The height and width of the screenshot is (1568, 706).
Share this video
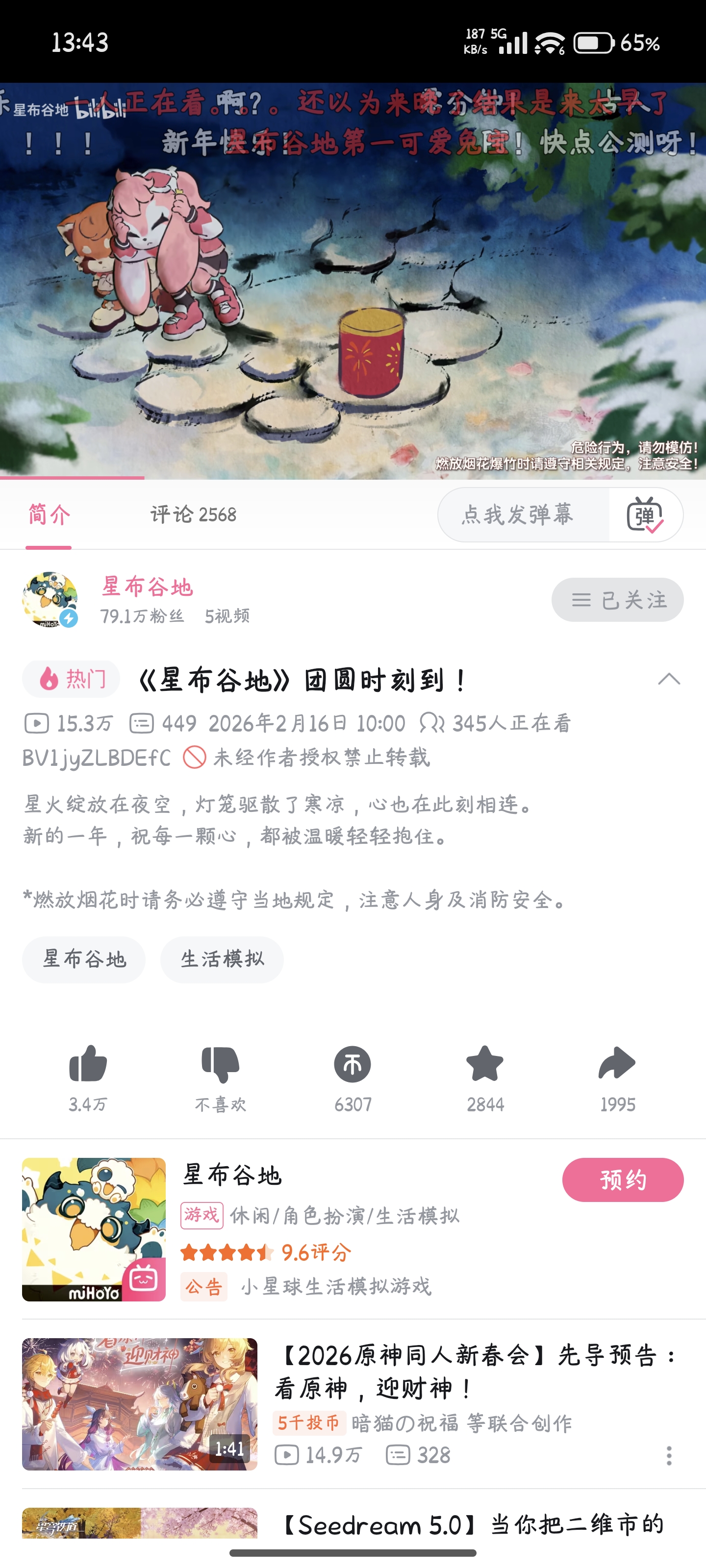point(617,1076)
